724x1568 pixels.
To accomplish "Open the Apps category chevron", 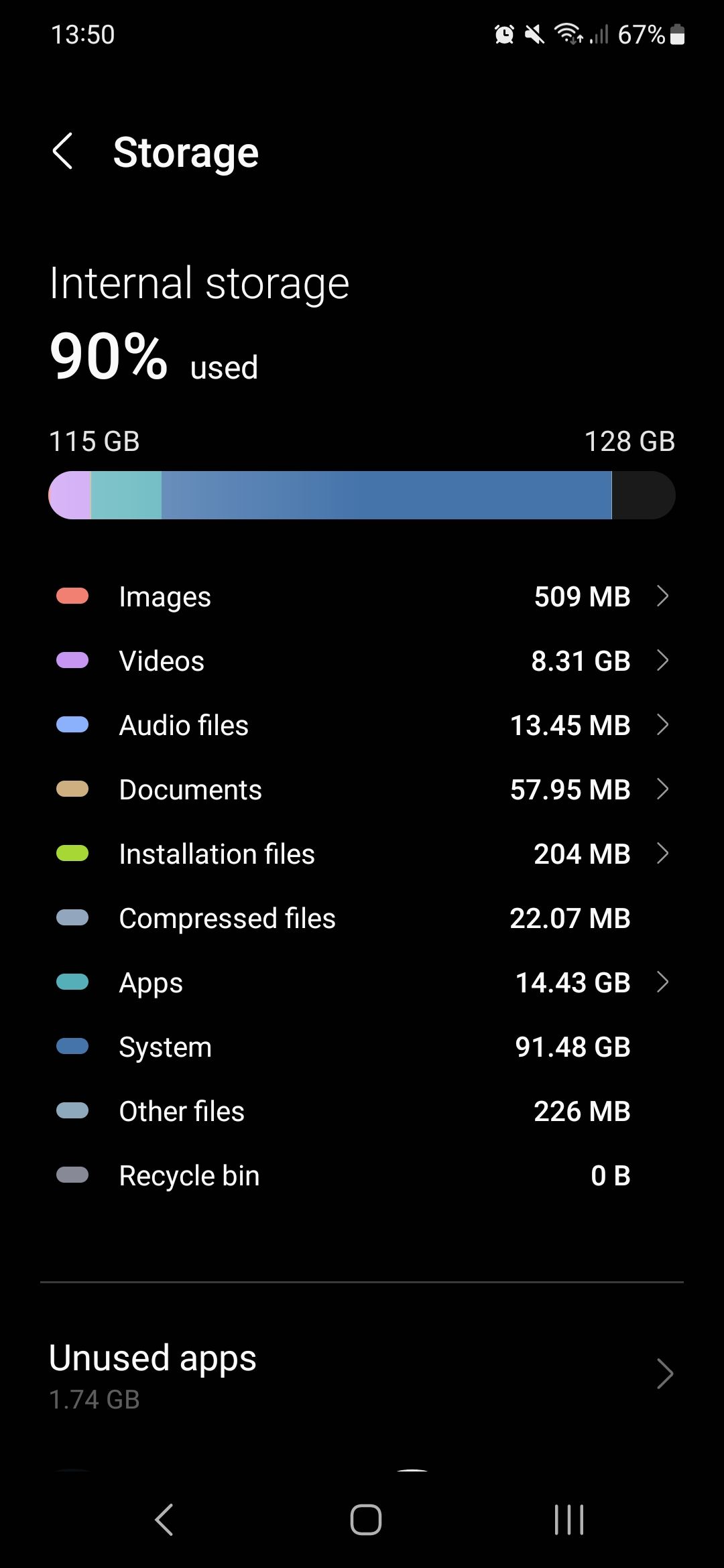I will pos(664,982).
